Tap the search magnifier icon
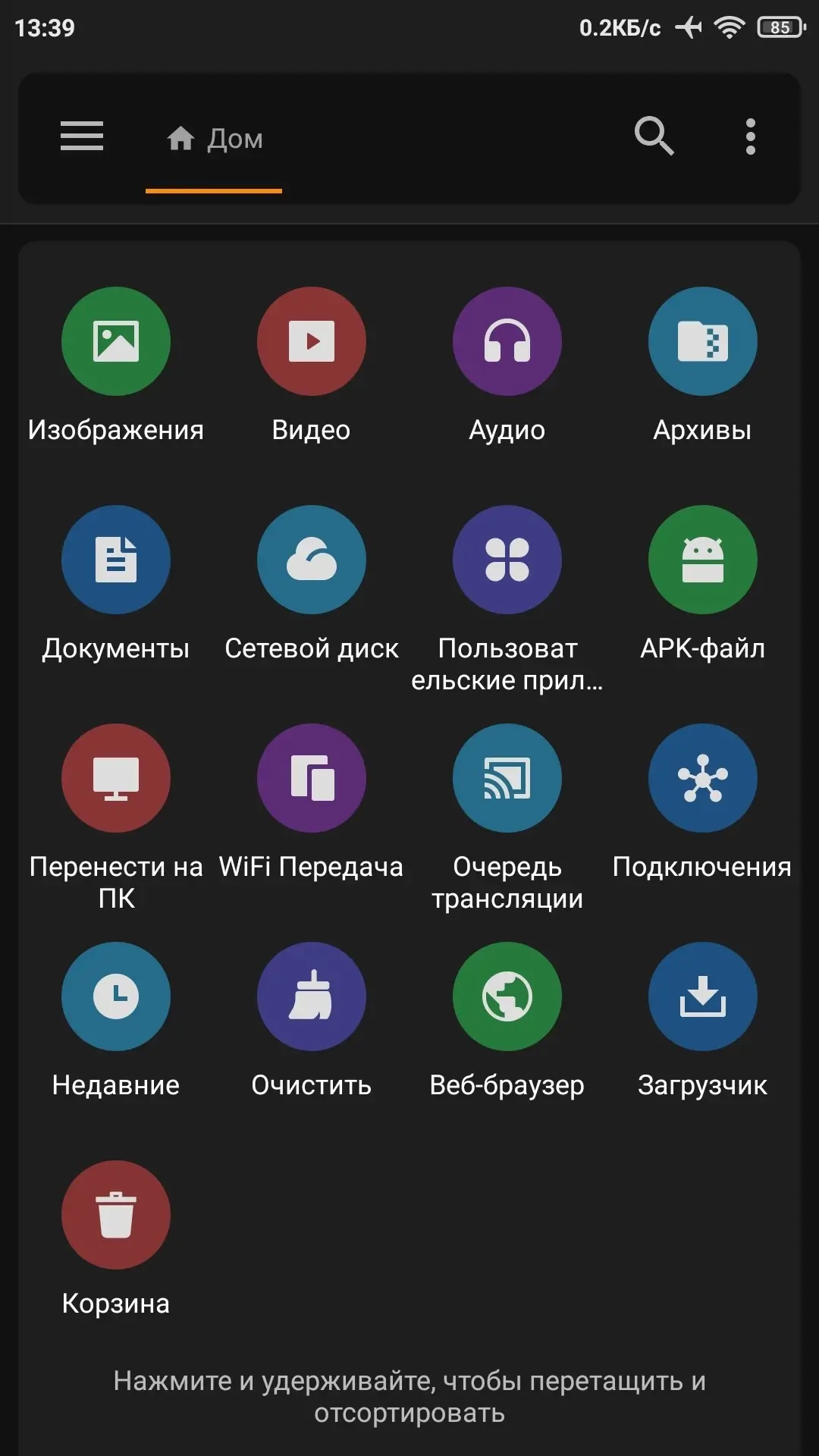 click(654, 136)
